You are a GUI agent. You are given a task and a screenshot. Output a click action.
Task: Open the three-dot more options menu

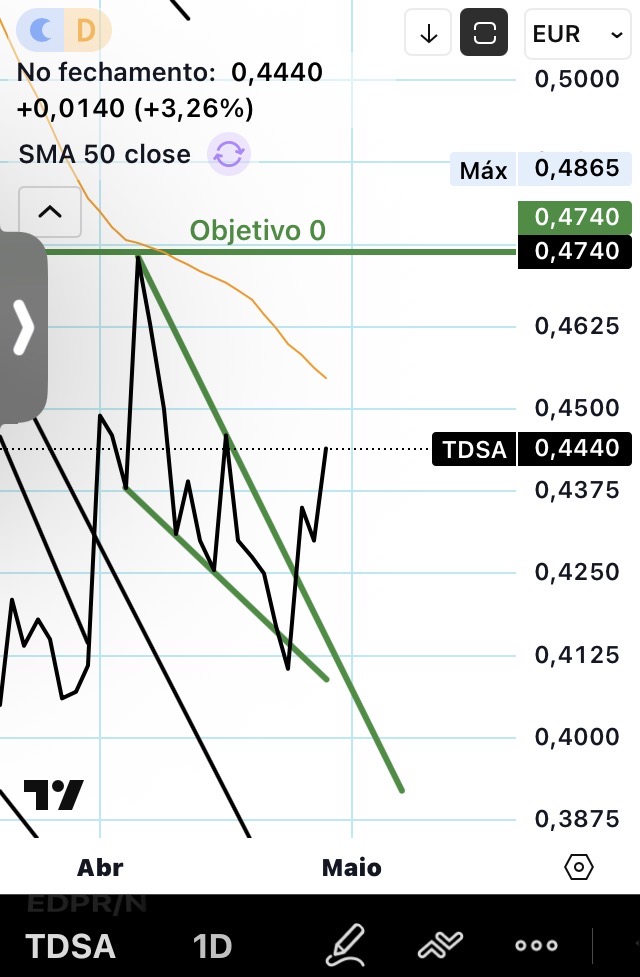(x=536, y=945)
